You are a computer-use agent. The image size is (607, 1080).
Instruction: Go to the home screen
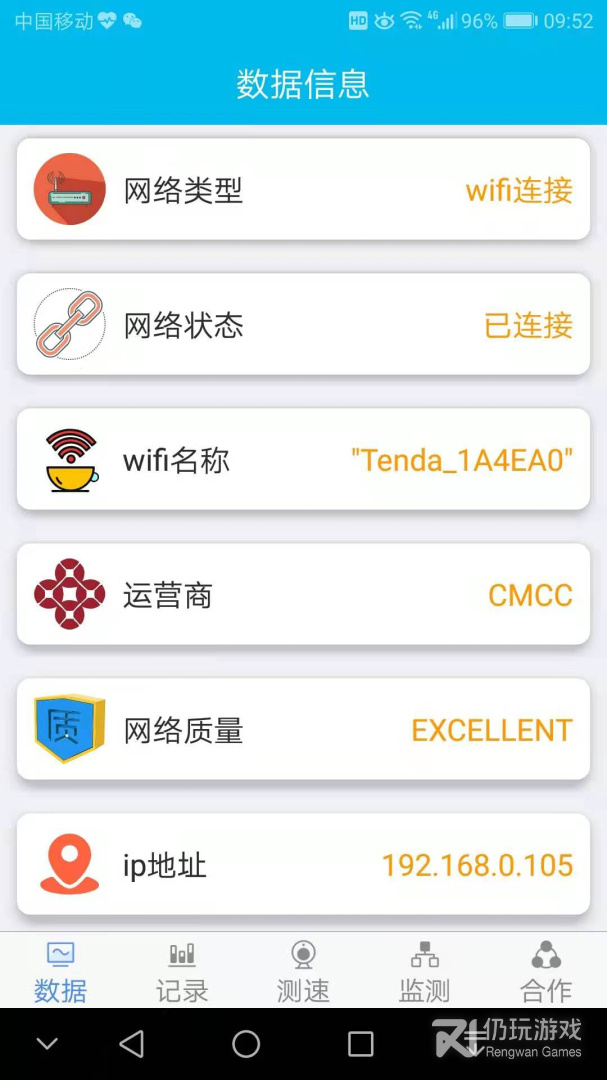(246, 1044)
